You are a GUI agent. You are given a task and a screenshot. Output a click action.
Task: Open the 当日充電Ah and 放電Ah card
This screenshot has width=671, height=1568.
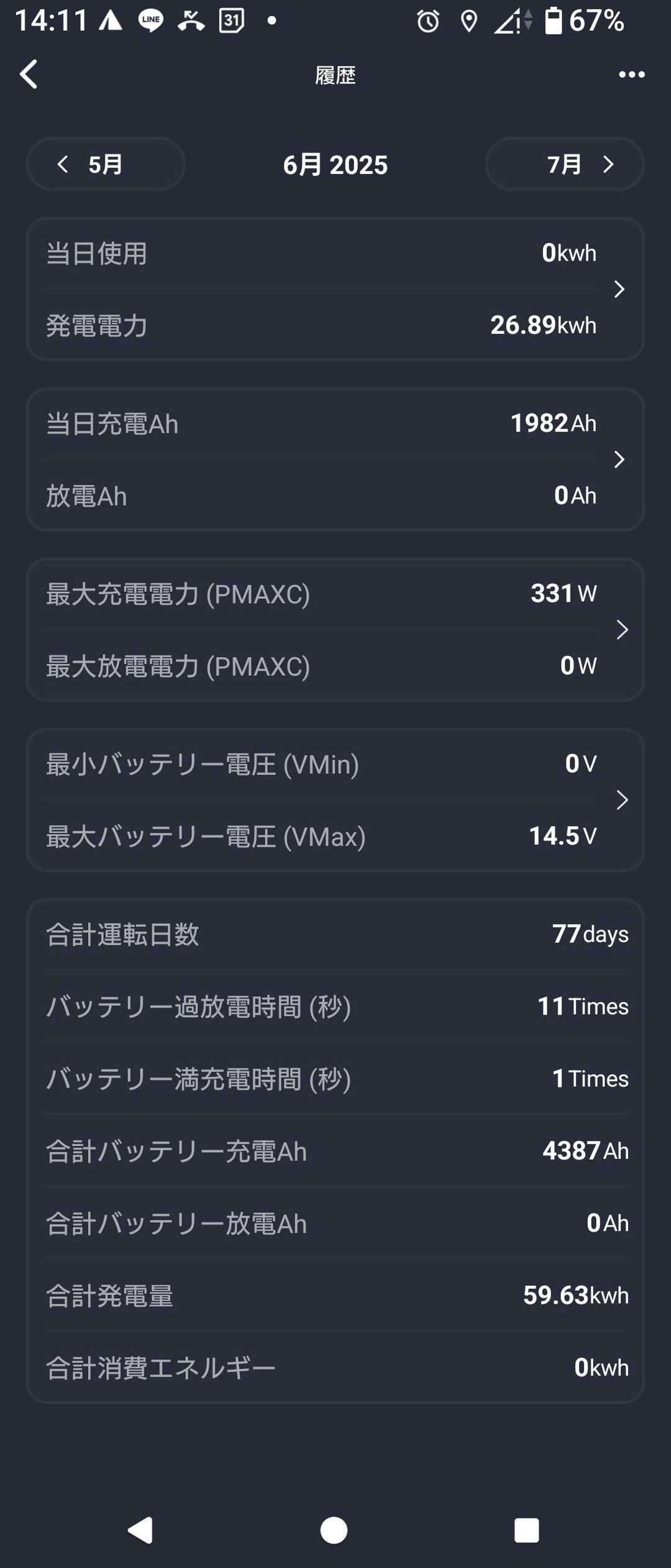[335, 459]
